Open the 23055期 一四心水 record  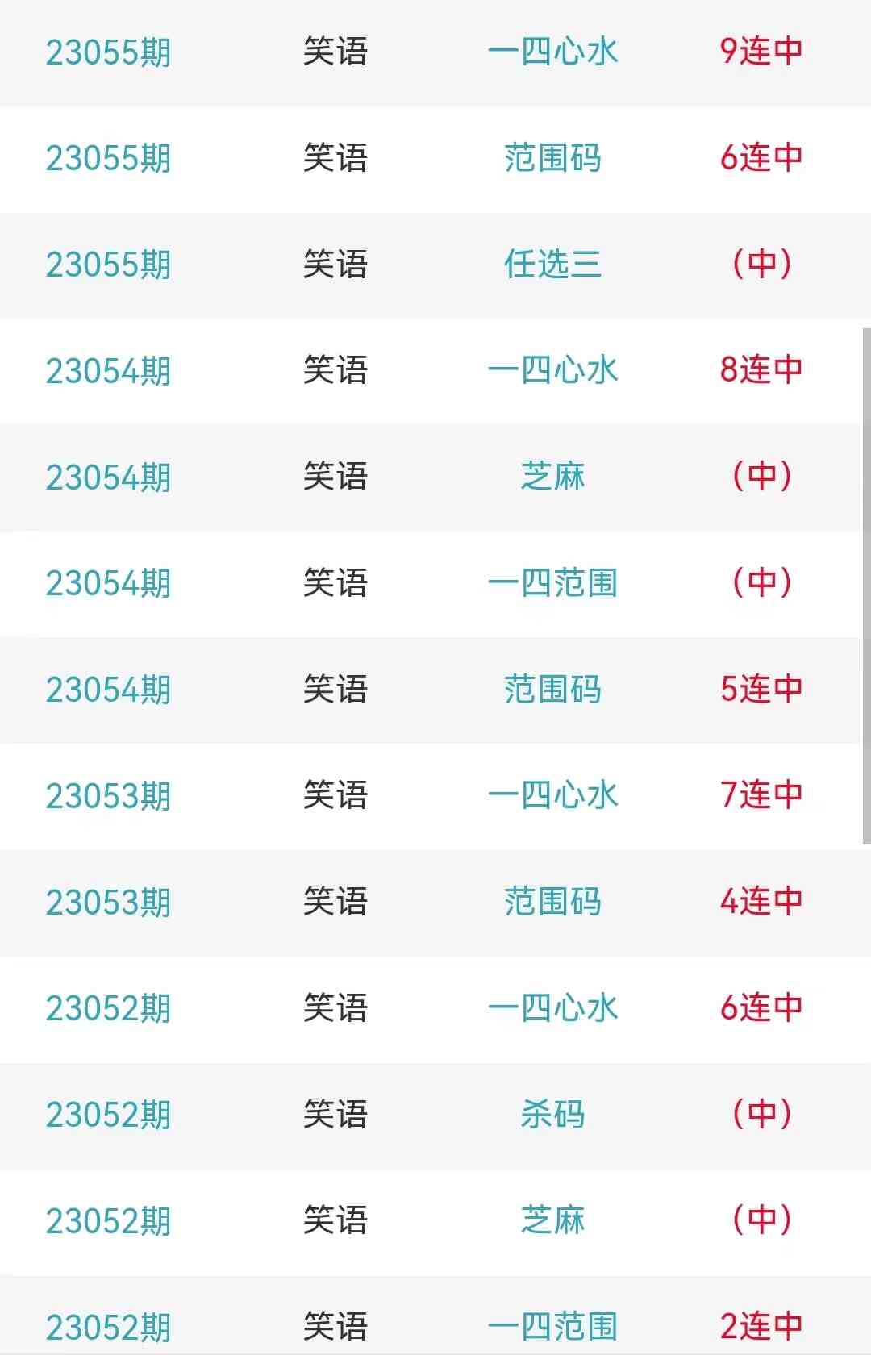552,52
